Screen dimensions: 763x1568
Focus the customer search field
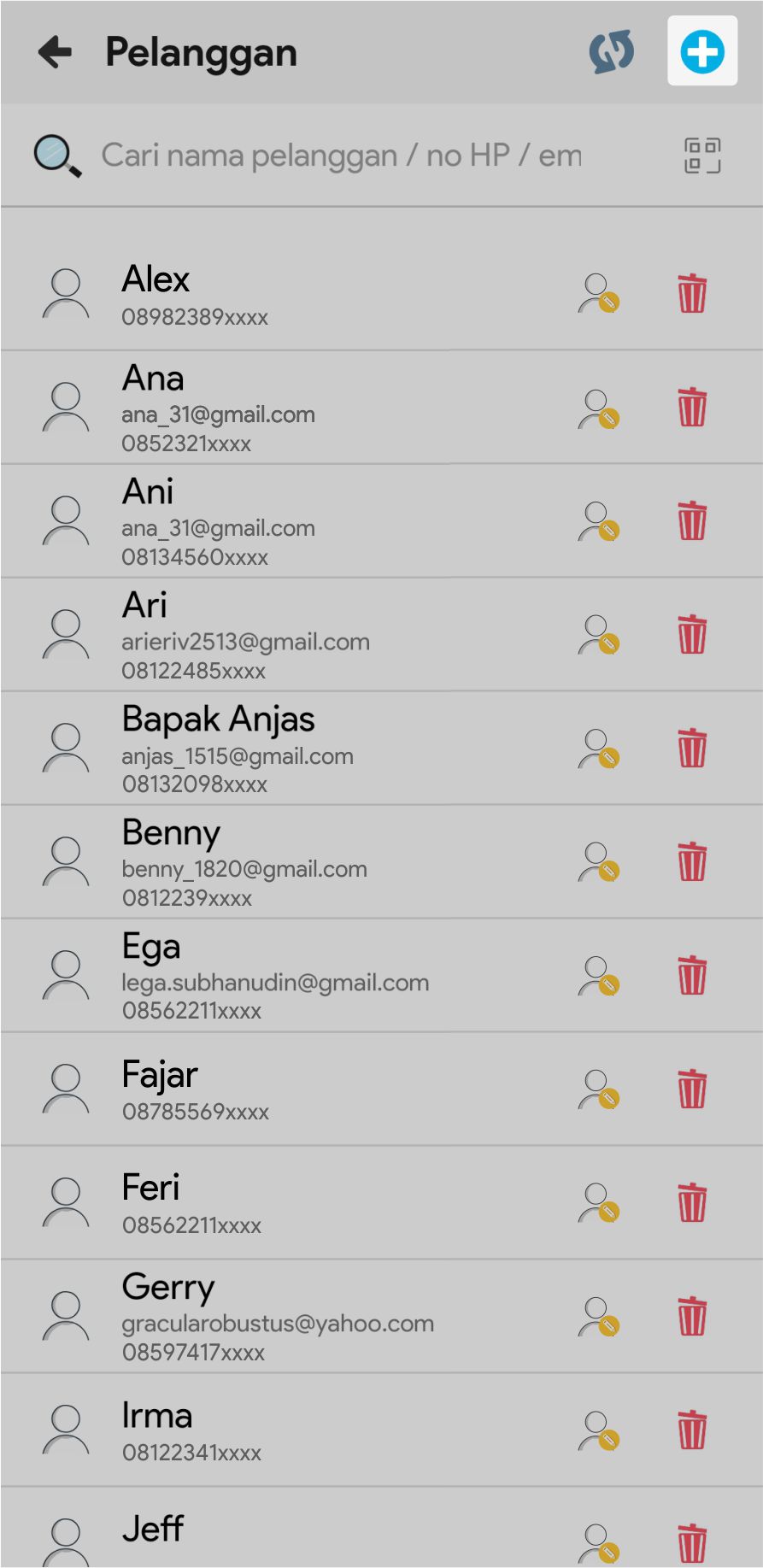point(342,156)
